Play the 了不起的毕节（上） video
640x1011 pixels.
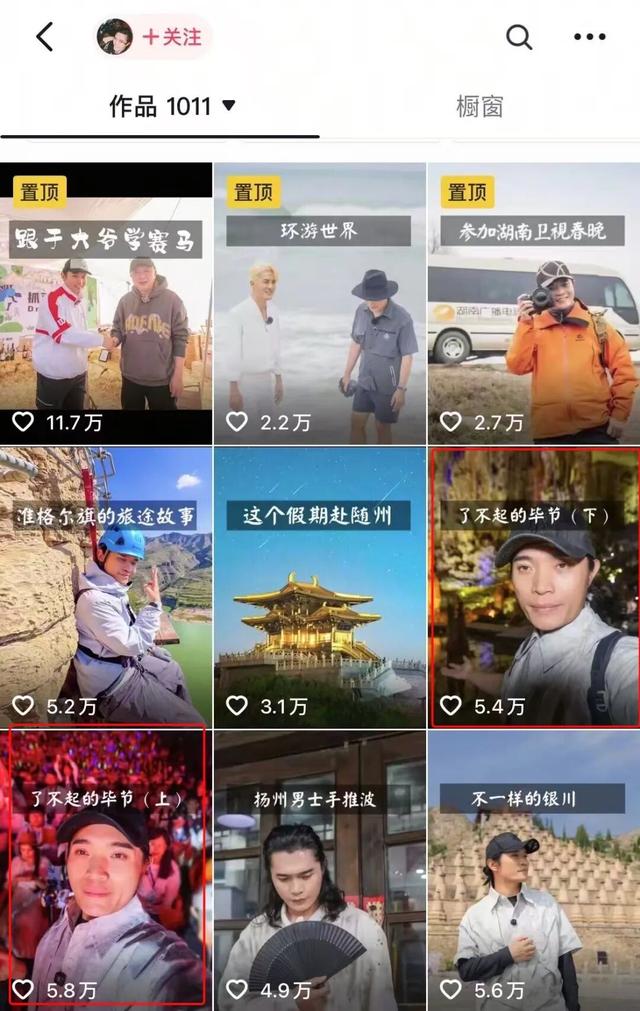coord(106,866)
